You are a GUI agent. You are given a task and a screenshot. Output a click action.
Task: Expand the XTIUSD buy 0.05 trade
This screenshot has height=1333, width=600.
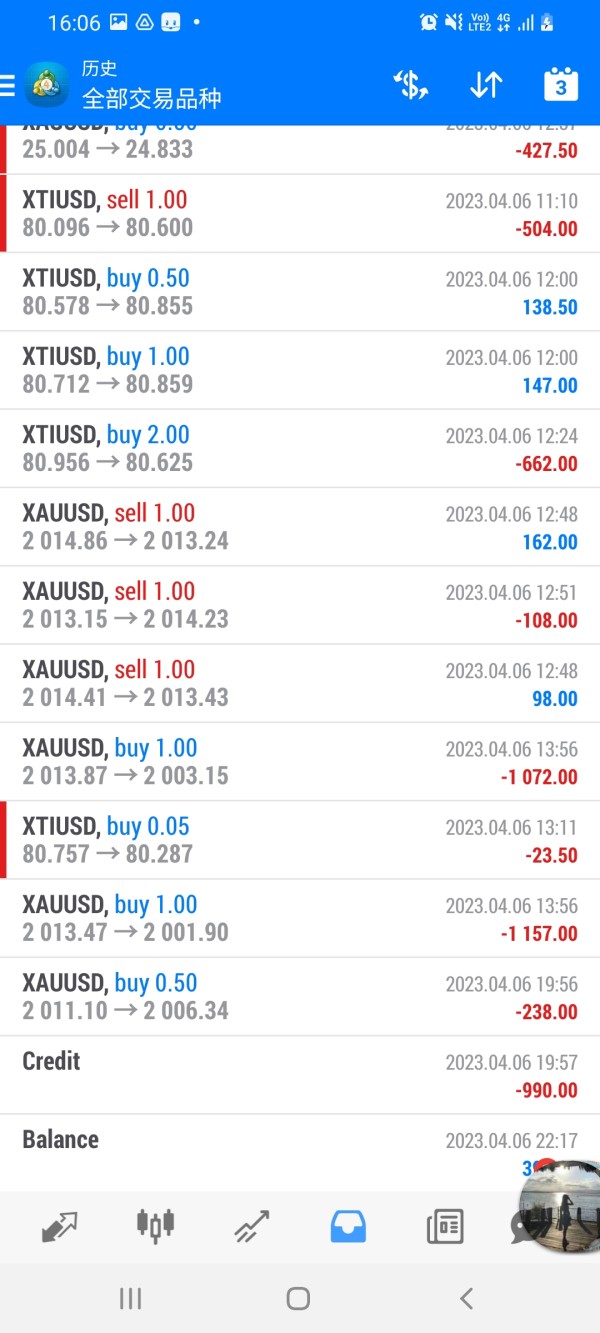click(300, 840)
